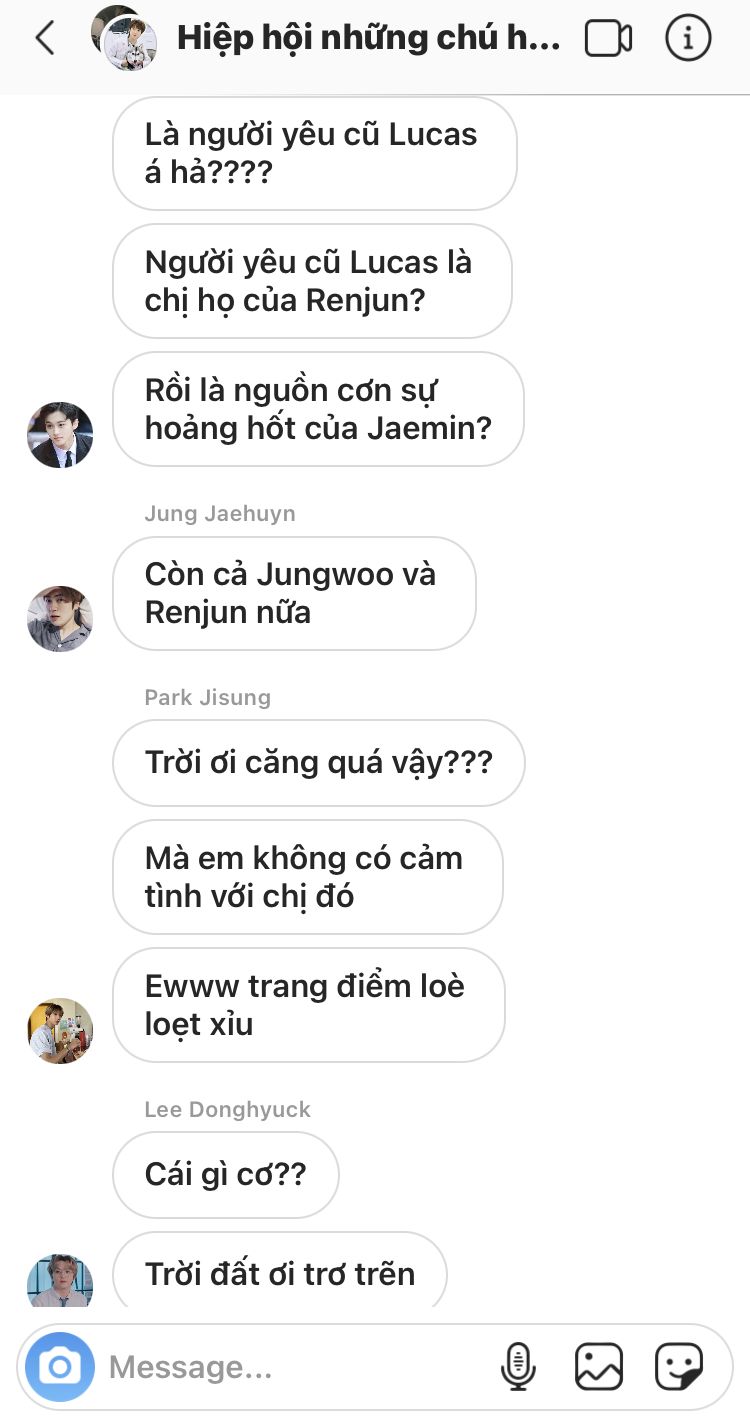Record a voice message with the microphone
The image size is (750, 1423).
pyautogui.click(x=518, y=1367)
